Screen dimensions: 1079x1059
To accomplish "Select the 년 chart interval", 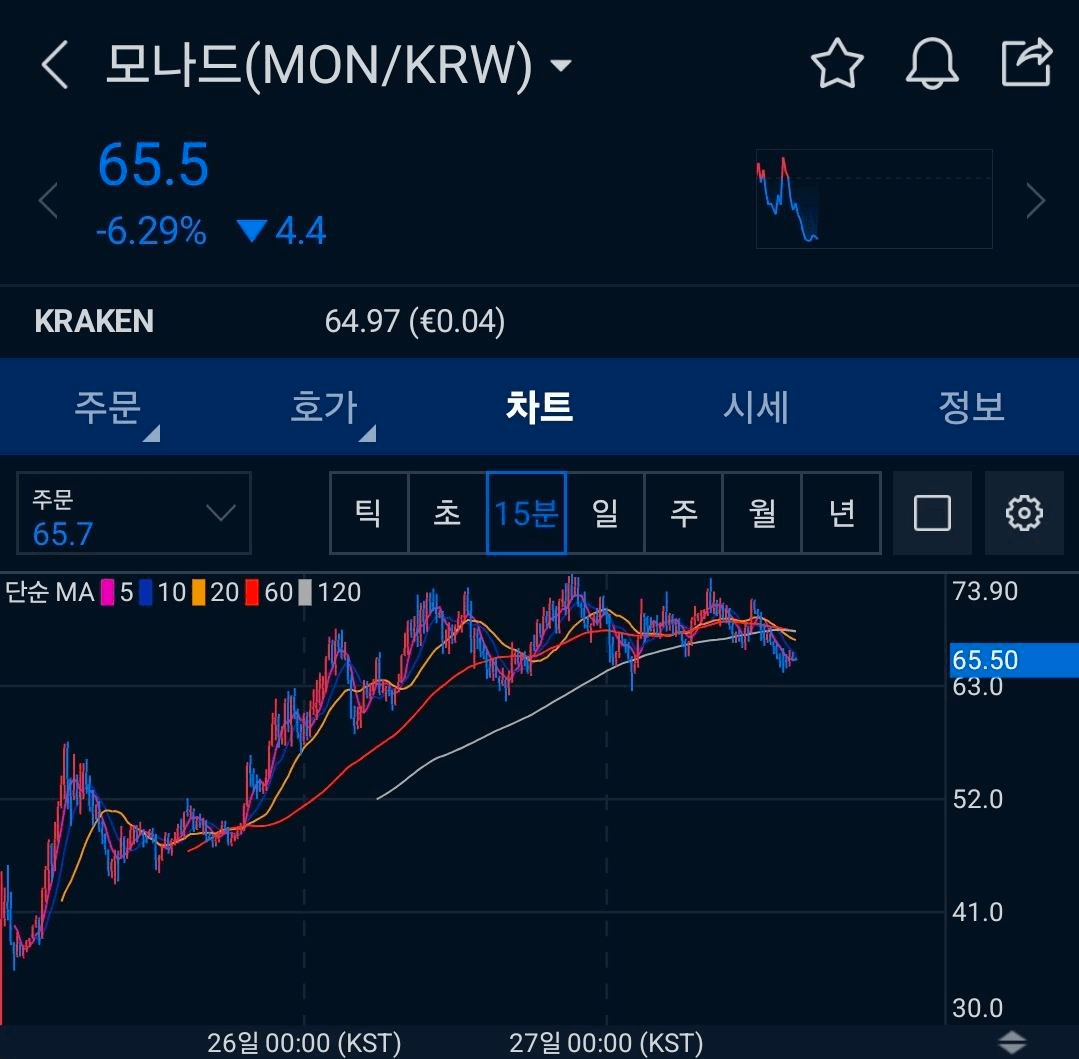I will pyautogui.click(x=841, y=514).
